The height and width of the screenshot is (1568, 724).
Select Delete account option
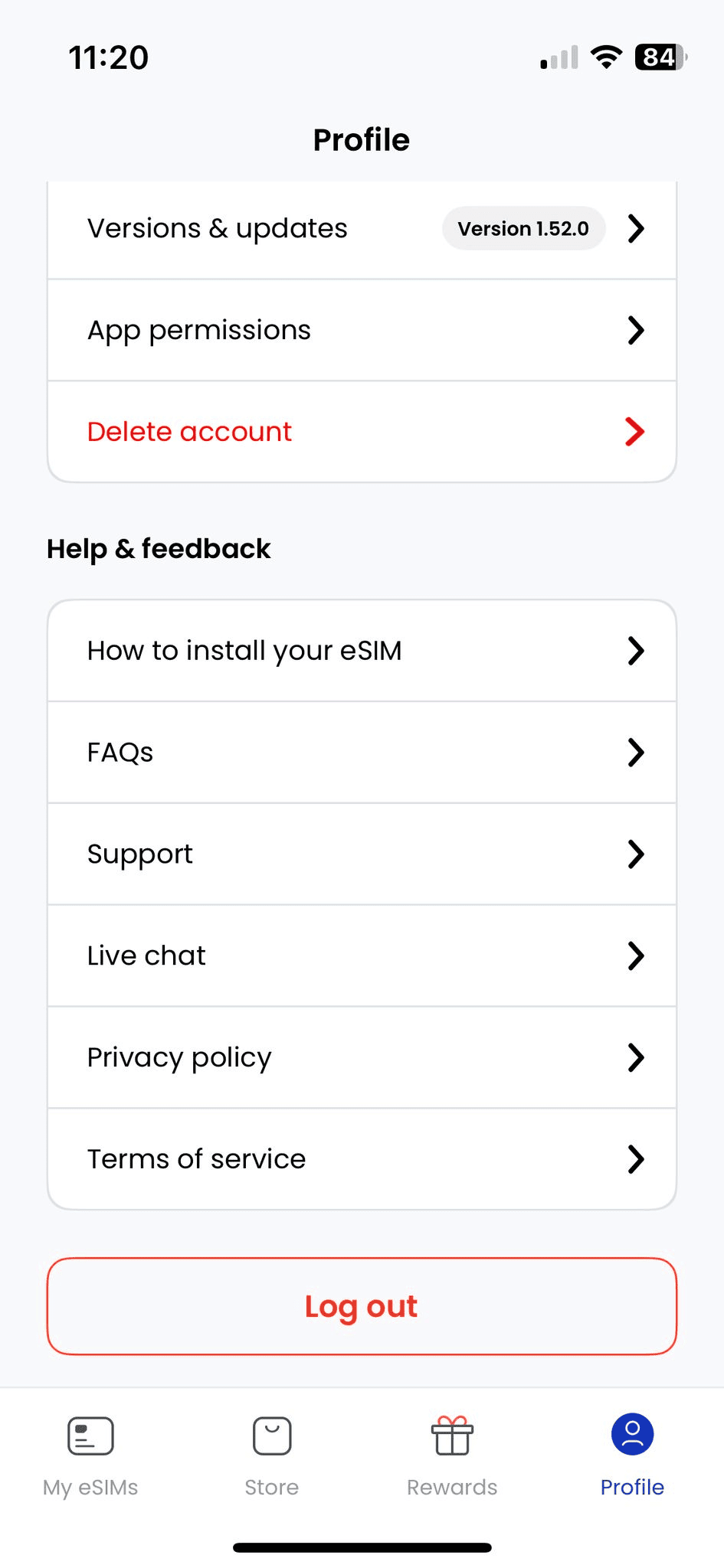[x=362, y=432]
